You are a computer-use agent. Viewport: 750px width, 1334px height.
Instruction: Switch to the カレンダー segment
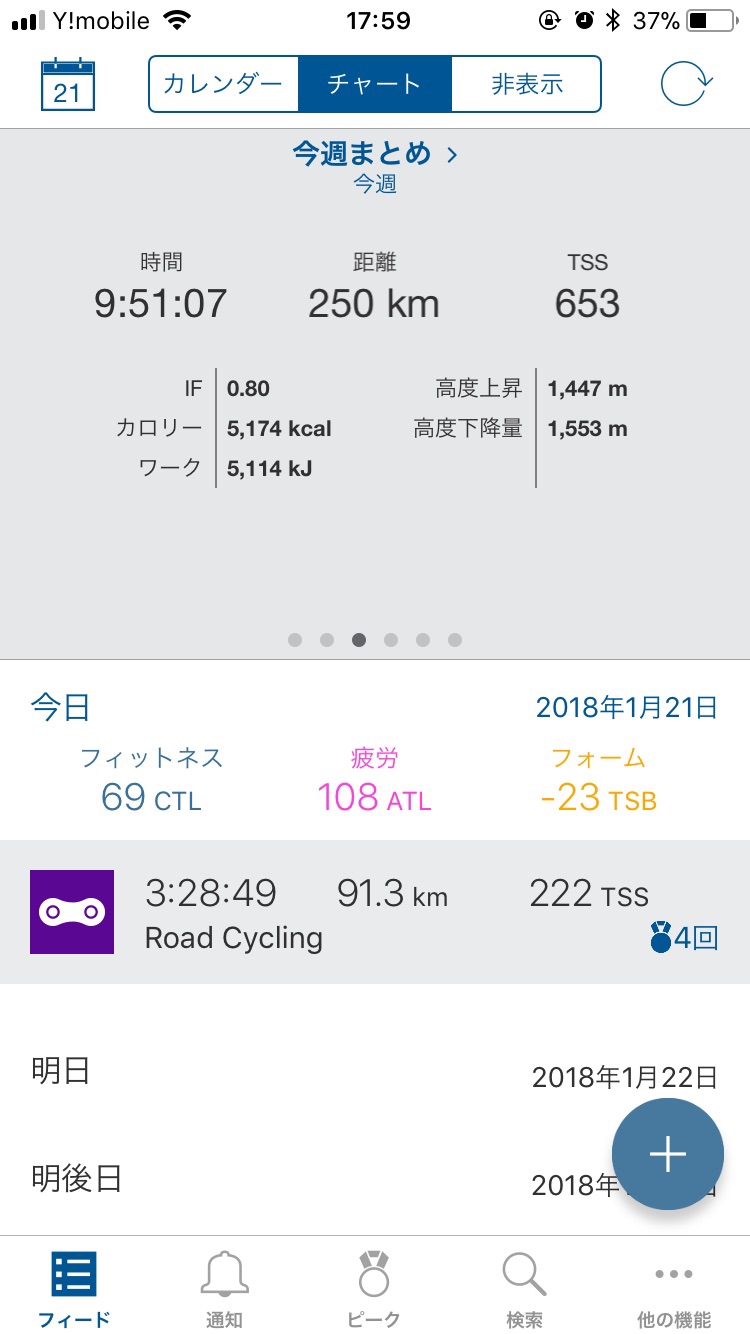(x=224, y=84)
